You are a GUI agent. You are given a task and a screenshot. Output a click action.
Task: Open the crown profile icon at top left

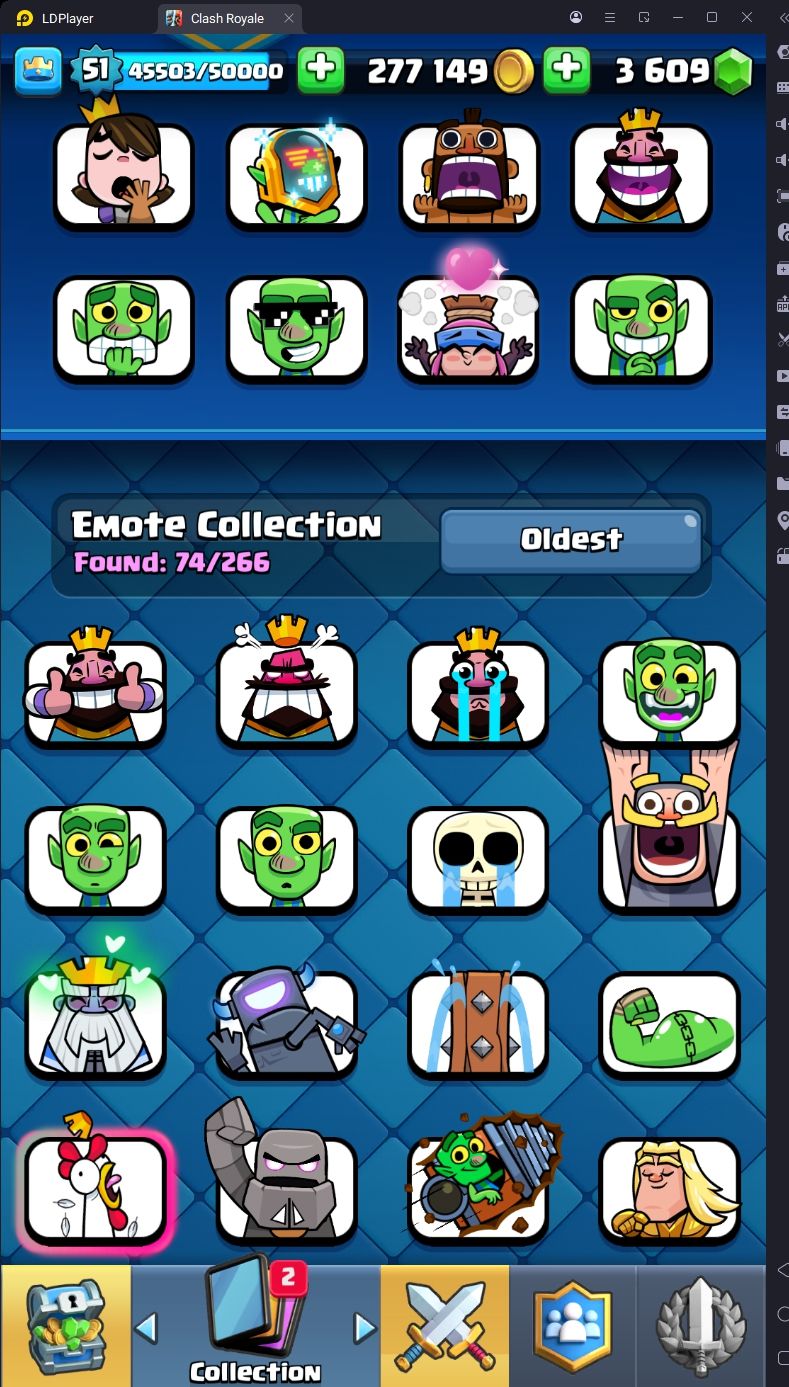(38, 70)
